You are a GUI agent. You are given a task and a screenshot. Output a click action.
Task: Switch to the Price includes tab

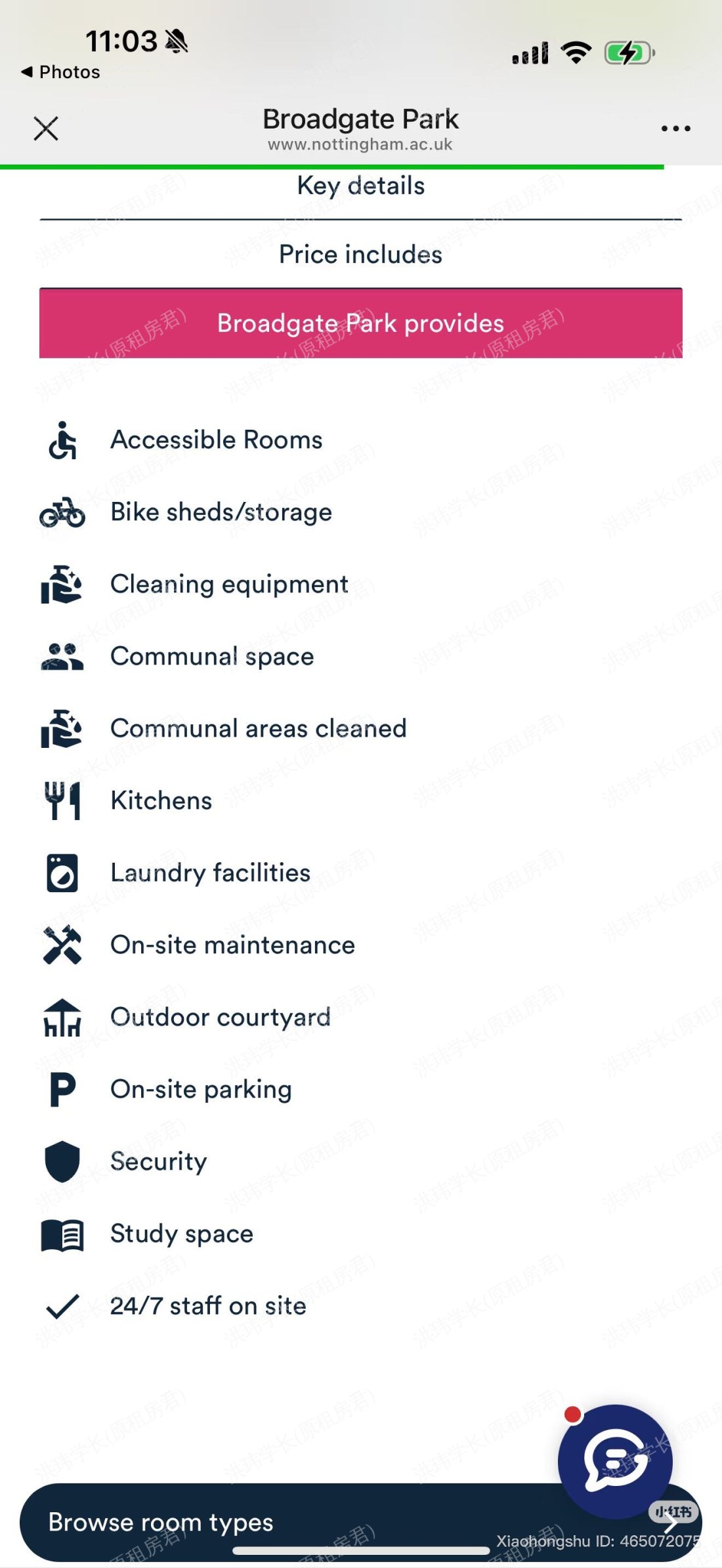click(x=360, y=255)
